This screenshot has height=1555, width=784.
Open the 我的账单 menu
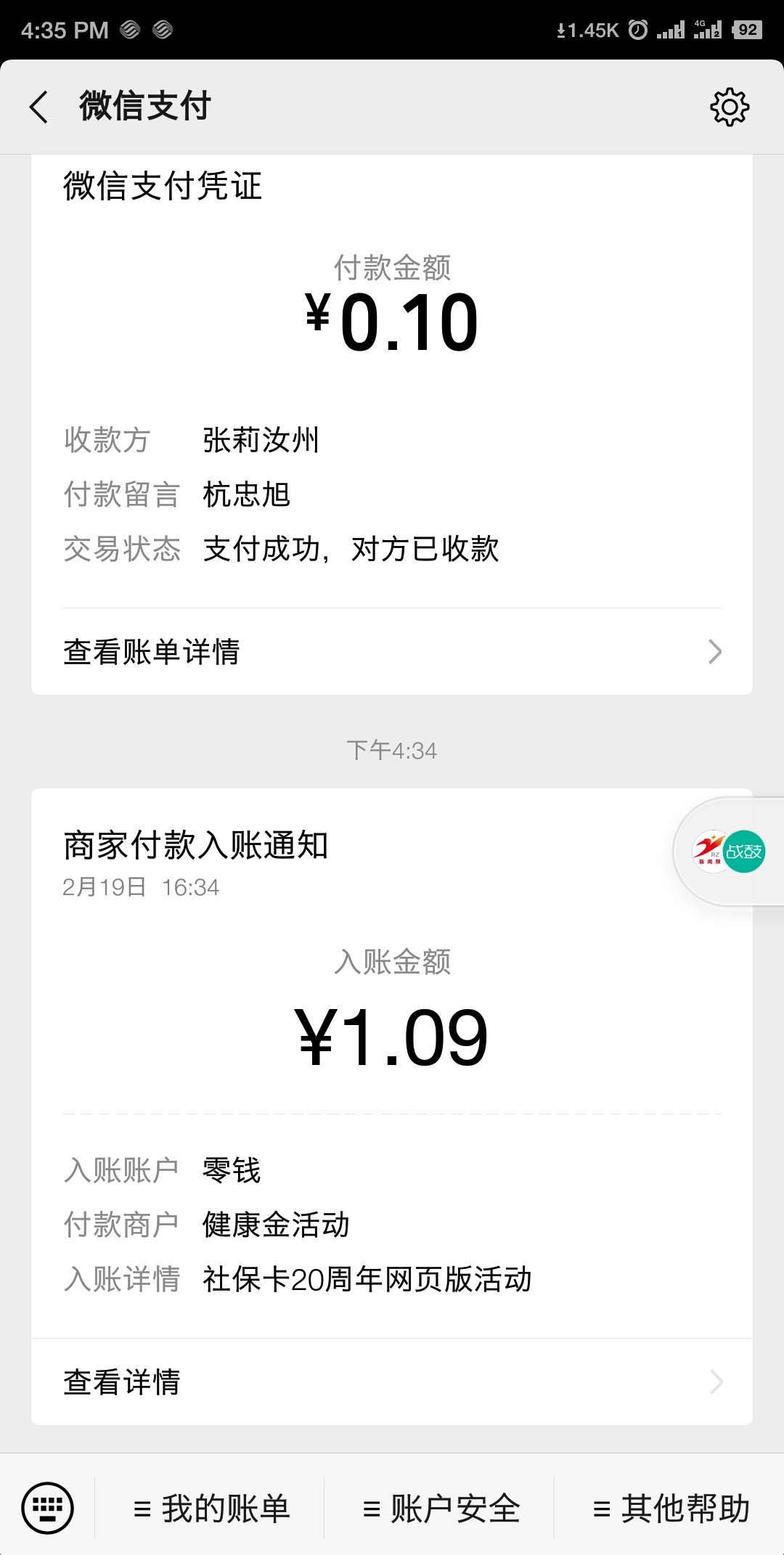(x=211, y=1509)
